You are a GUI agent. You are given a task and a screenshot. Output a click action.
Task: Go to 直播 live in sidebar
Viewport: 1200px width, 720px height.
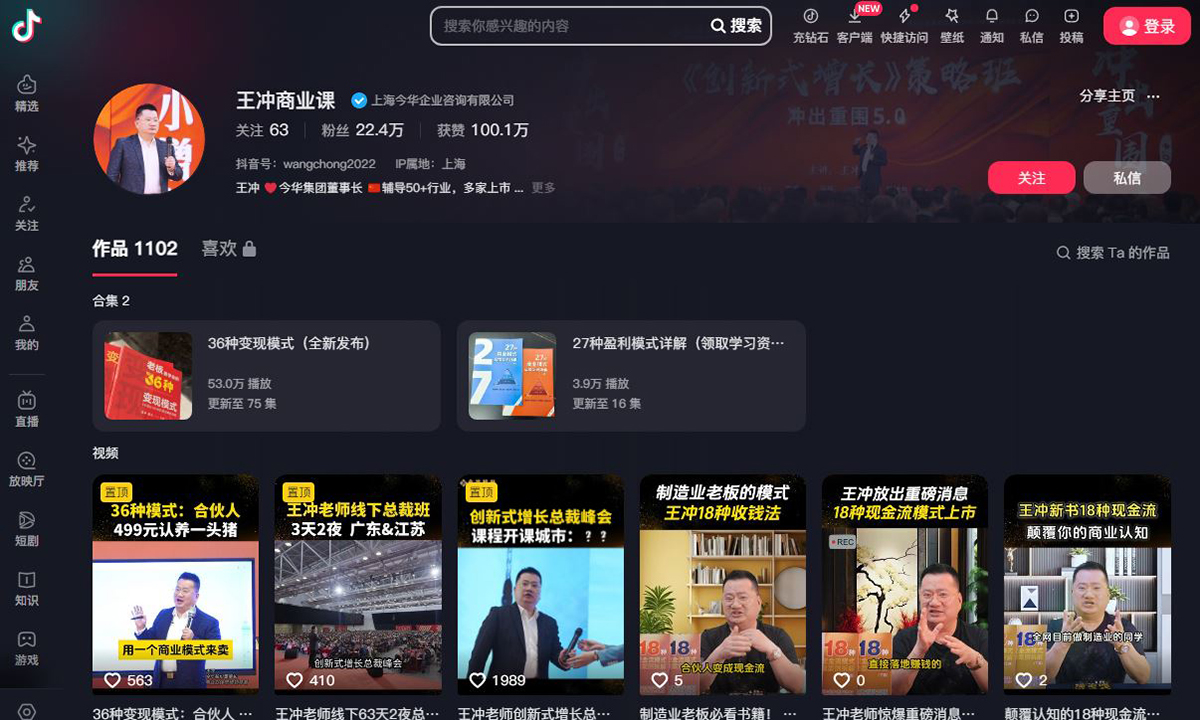click(27, 409)
